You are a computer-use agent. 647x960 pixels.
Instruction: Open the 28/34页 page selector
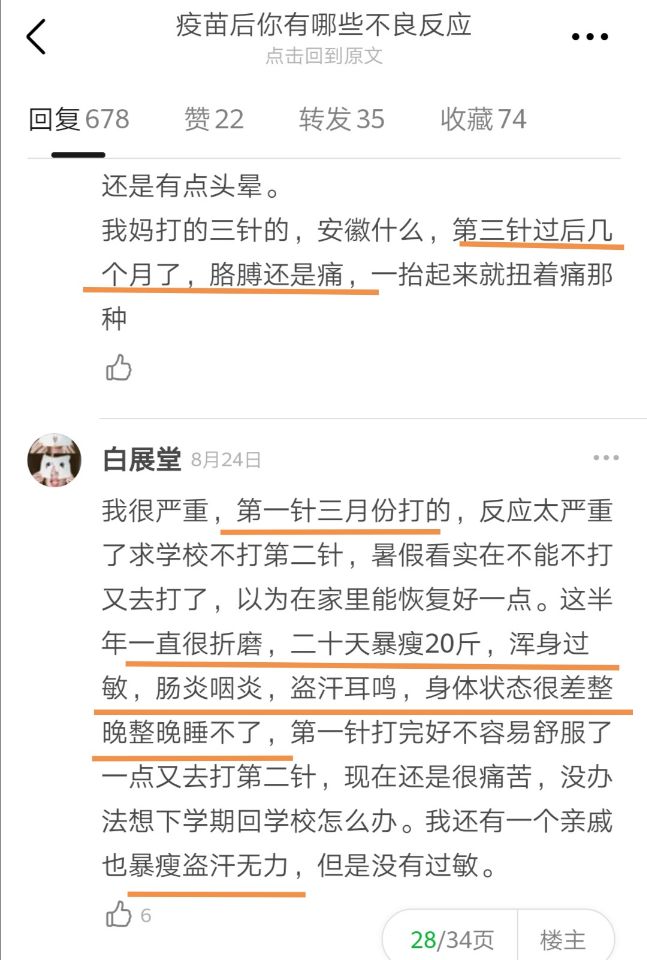pos(452,940)
